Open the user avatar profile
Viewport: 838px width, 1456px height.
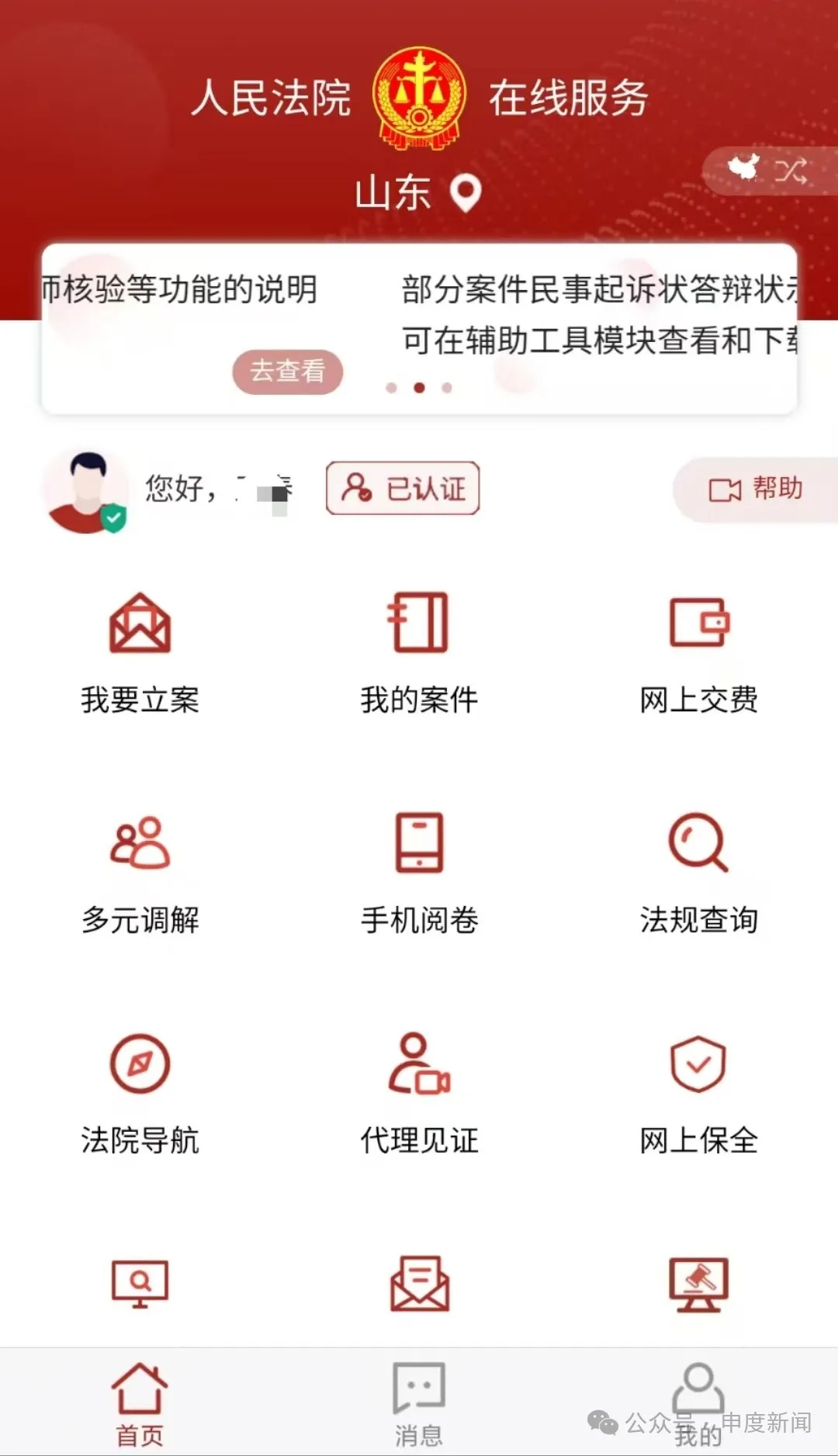[85, 492]
